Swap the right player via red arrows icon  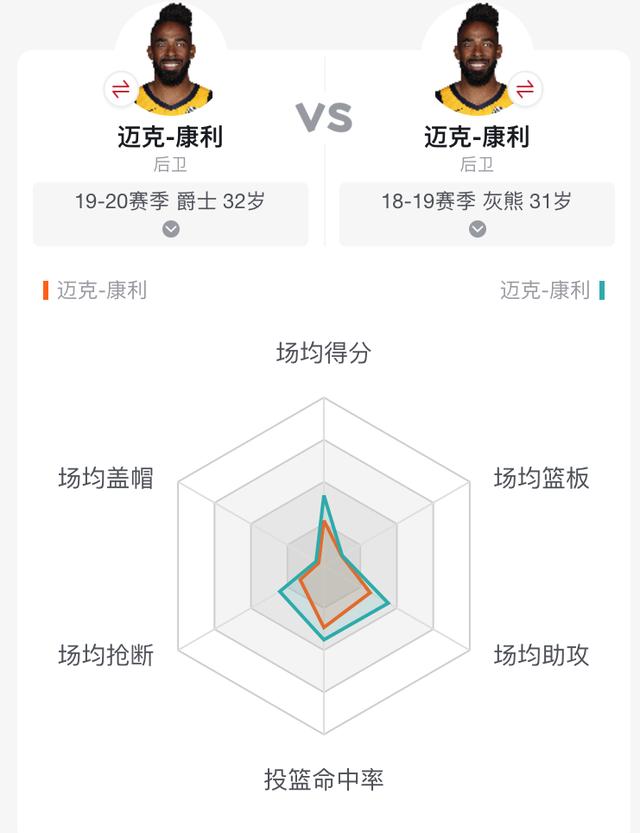[524, 88]
